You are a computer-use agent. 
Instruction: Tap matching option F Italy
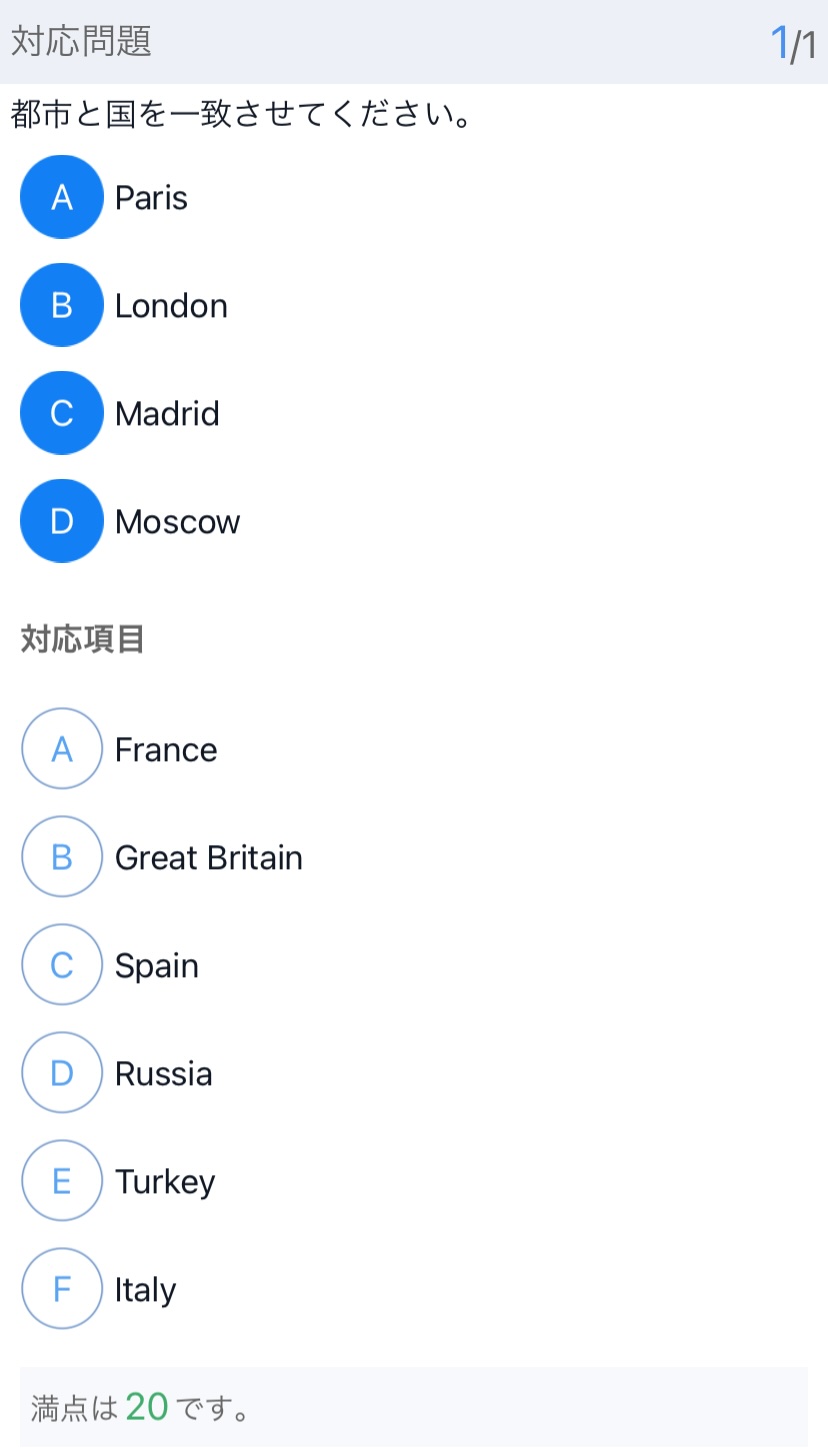[62, 1289]
